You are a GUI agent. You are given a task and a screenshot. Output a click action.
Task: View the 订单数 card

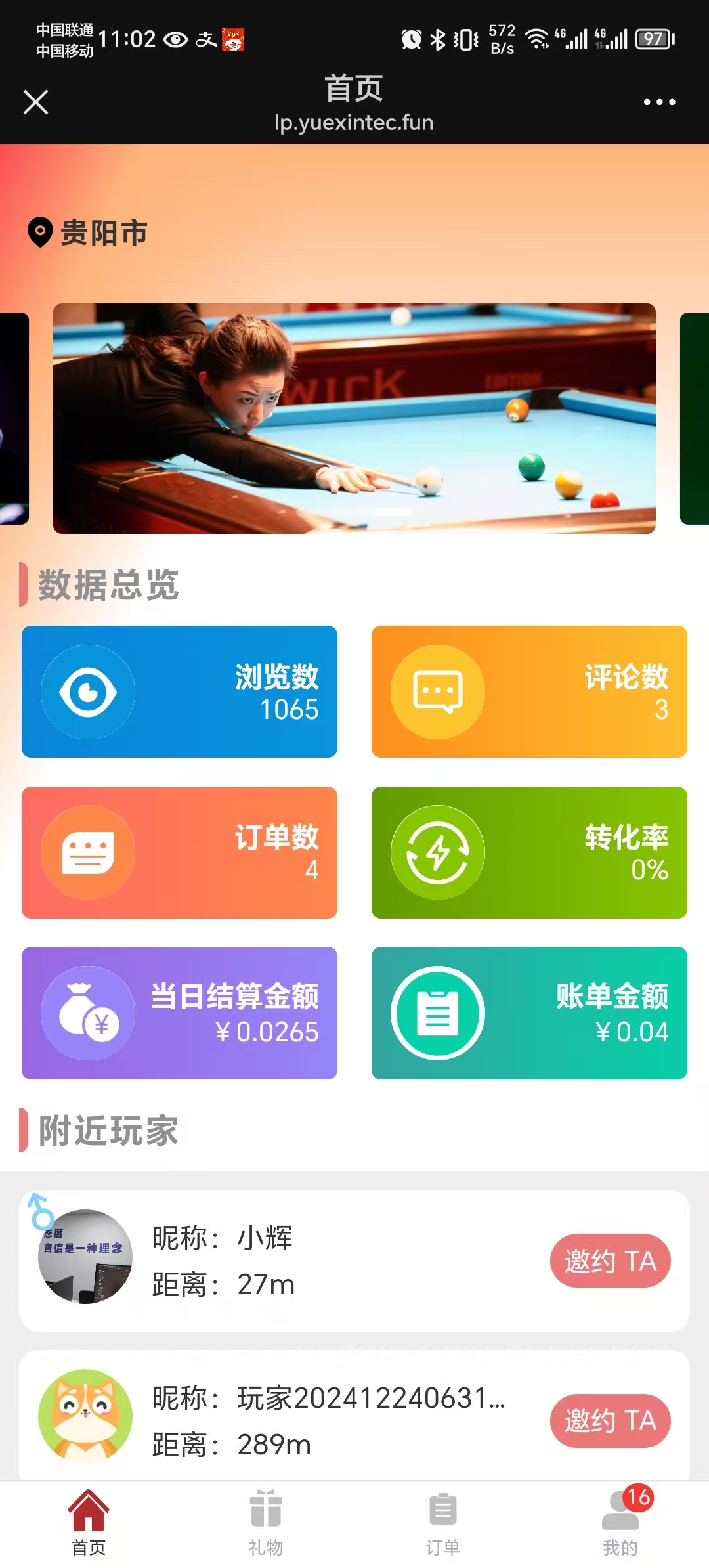tap(179, 852)
